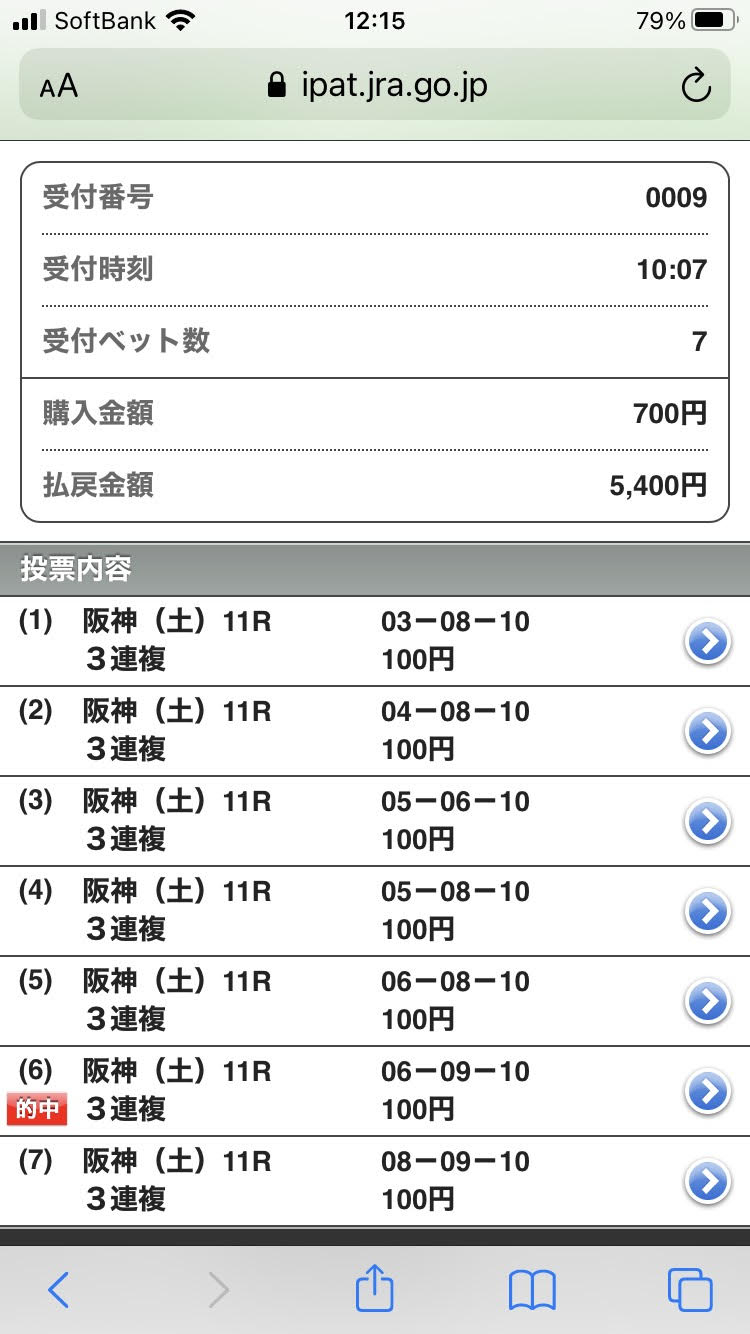Open details for bet 03-08-10

(x=707, y=642)
